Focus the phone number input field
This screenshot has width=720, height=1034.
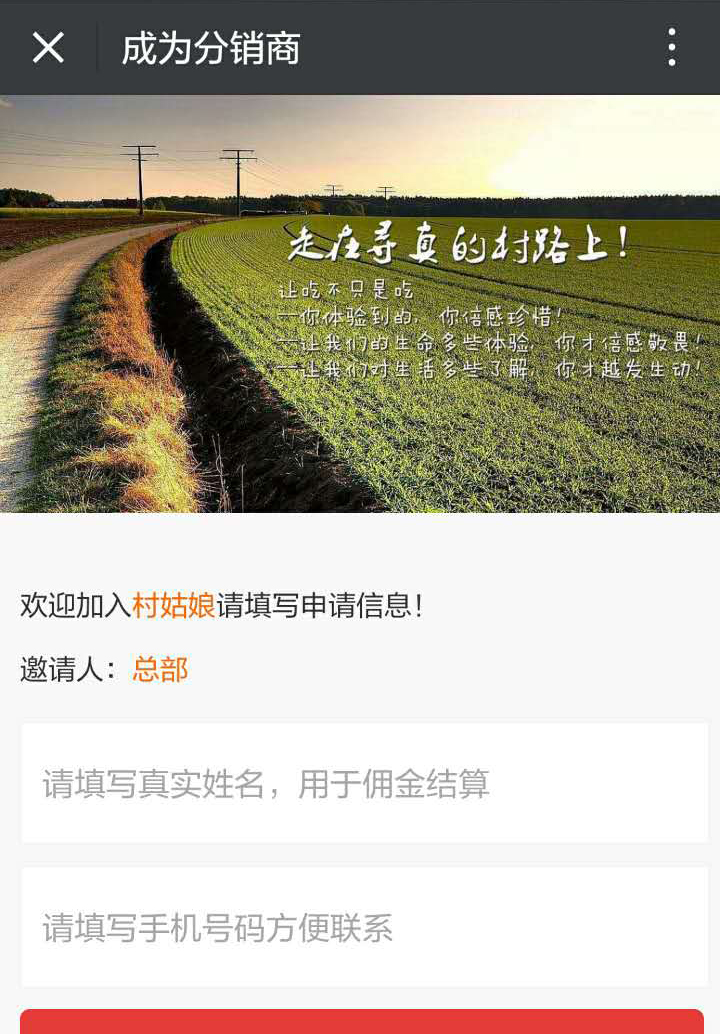364,928
